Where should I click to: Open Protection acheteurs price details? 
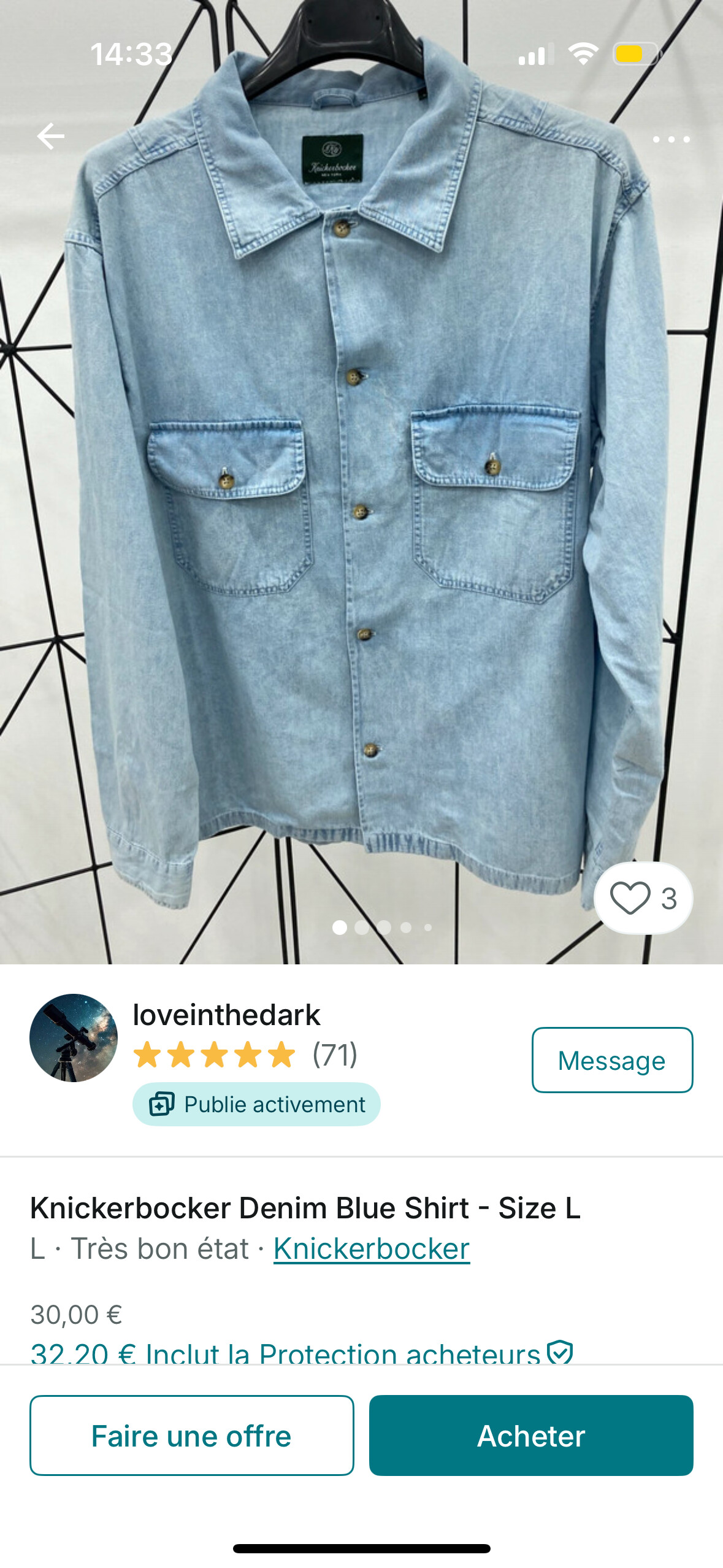[x=300, y=1353]
